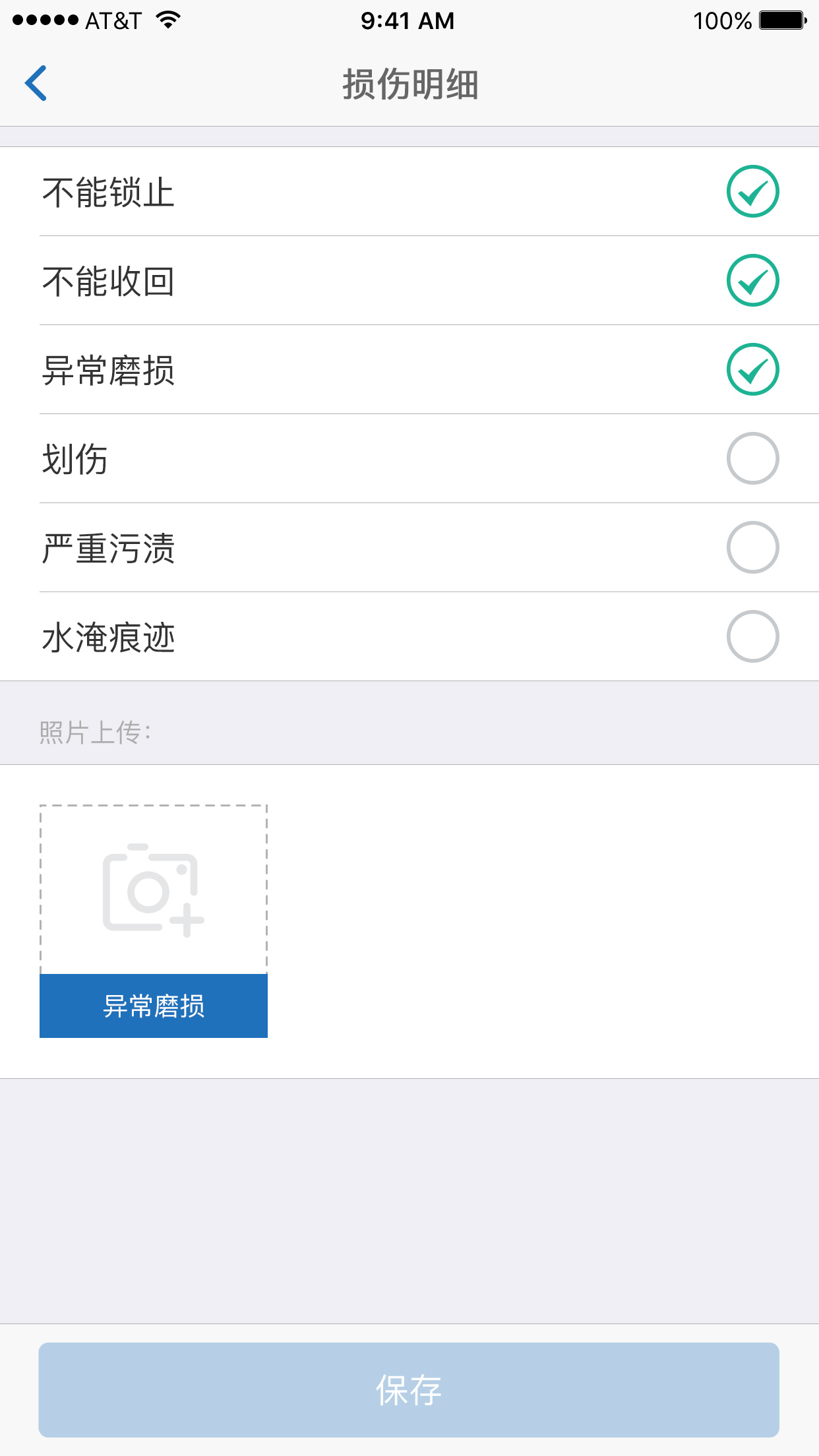Check the 严重污渍 option

tap(752, 547)
